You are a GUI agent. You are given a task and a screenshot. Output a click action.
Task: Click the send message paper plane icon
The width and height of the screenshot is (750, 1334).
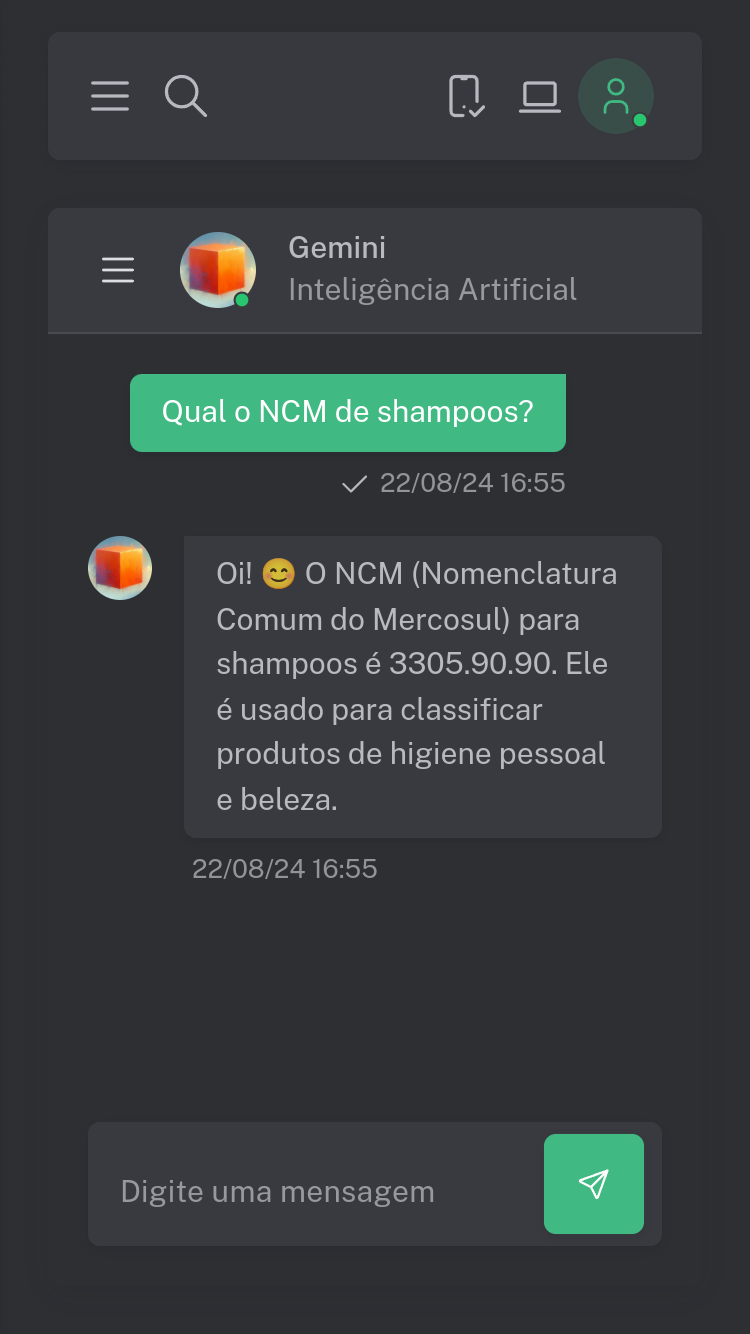(x=594, y=1183)
